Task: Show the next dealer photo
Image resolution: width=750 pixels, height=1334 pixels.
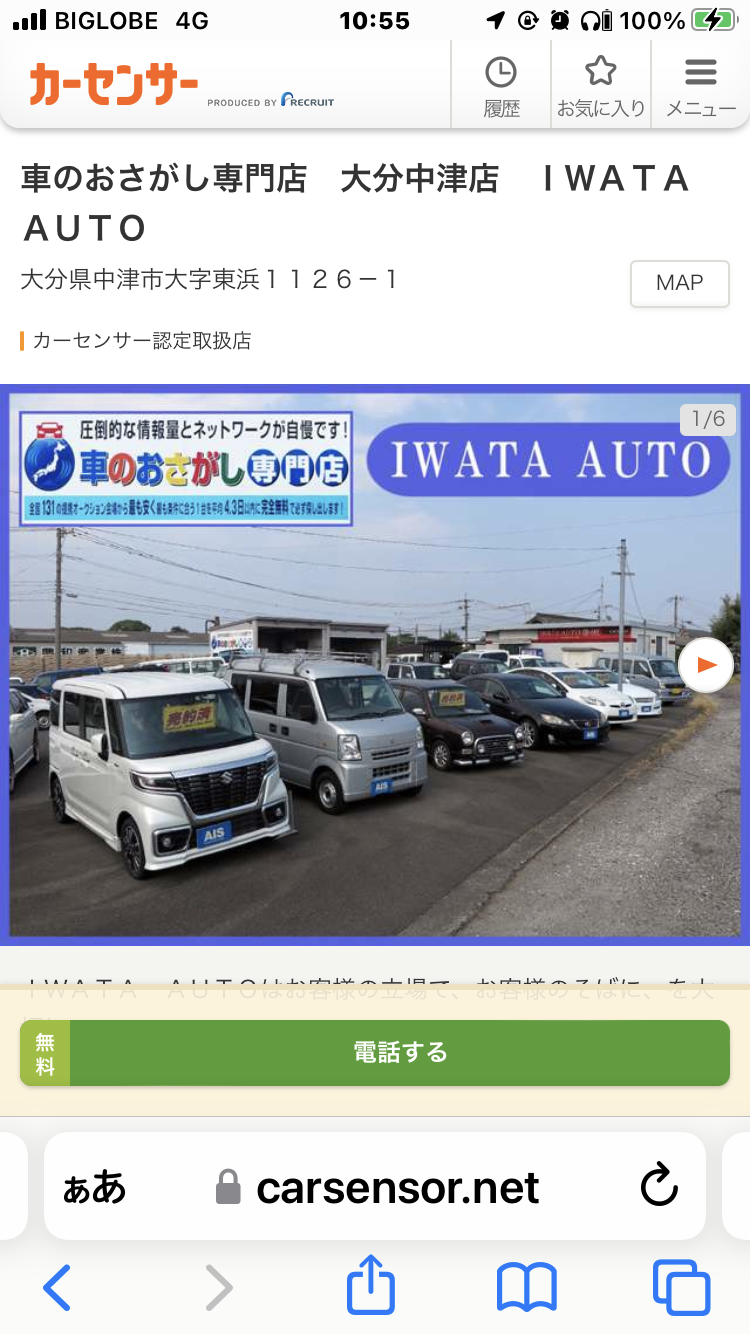Action: pos(706,665)
